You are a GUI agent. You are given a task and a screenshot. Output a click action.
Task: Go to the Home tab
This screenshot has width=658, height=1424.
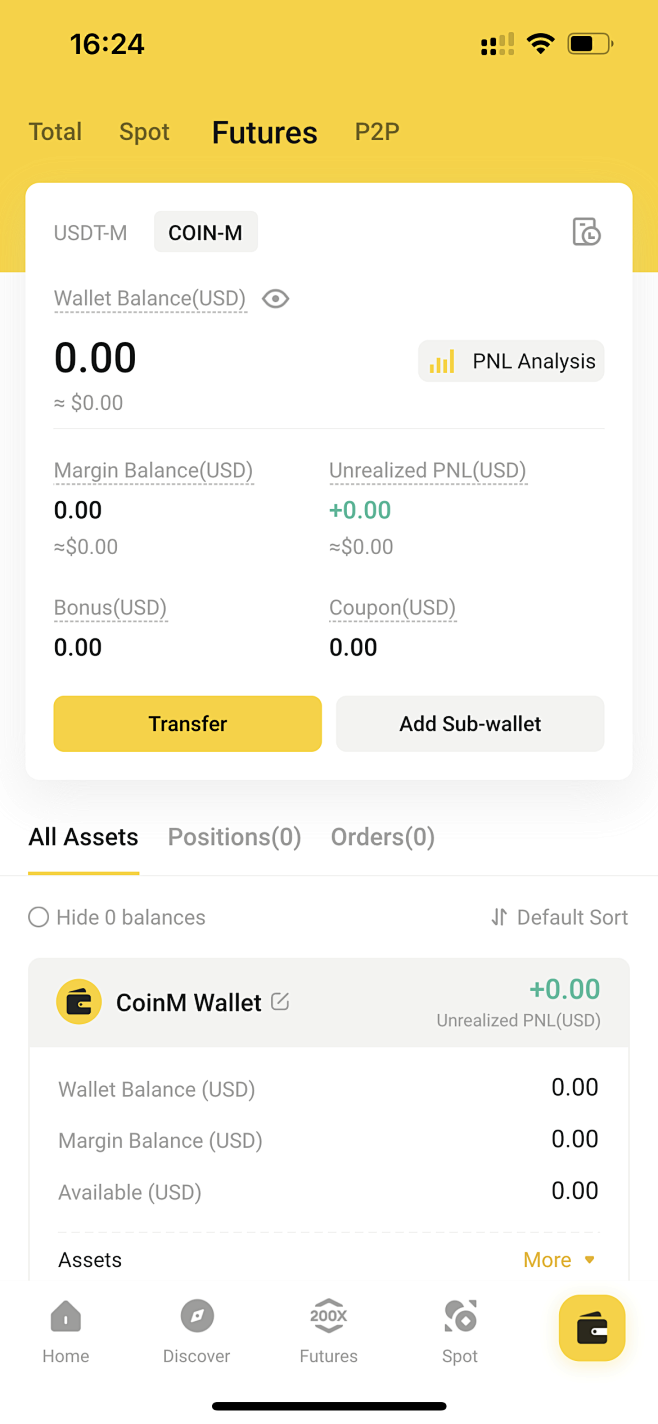66,1333
